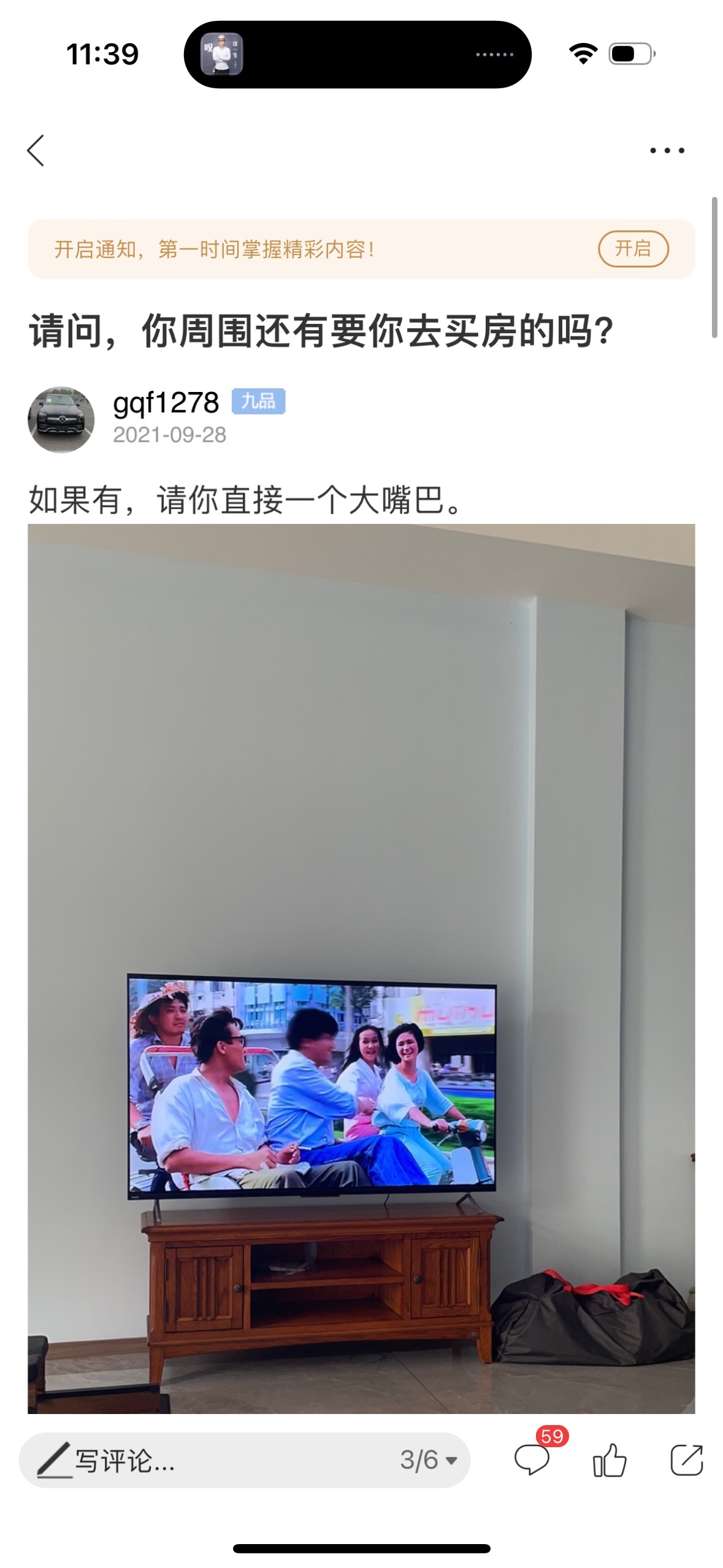Screen dimensions: 723x1568
Task: Open gqf1278's profile avatar
Action: click(61, 420)
